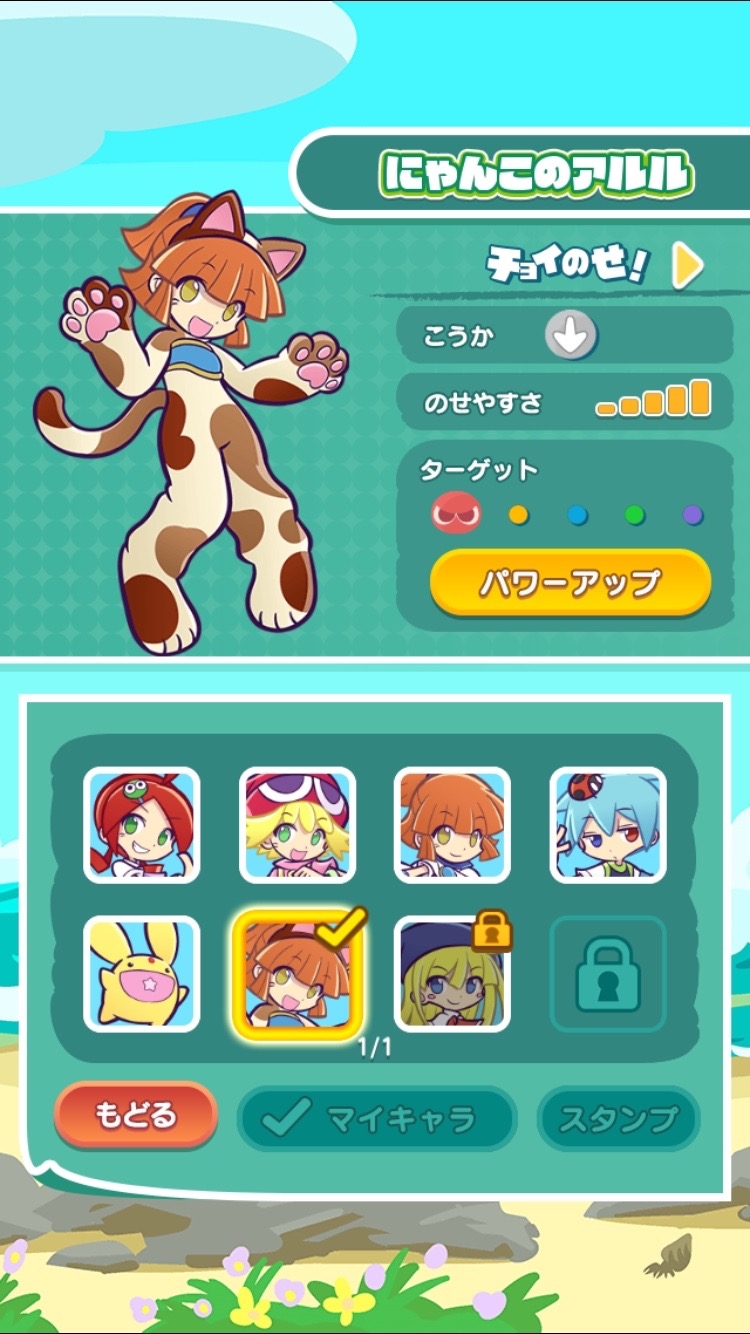Screen dimensions: 750x1334
Task: Select the red-haired character with frog hat
Action: (142, 825)
